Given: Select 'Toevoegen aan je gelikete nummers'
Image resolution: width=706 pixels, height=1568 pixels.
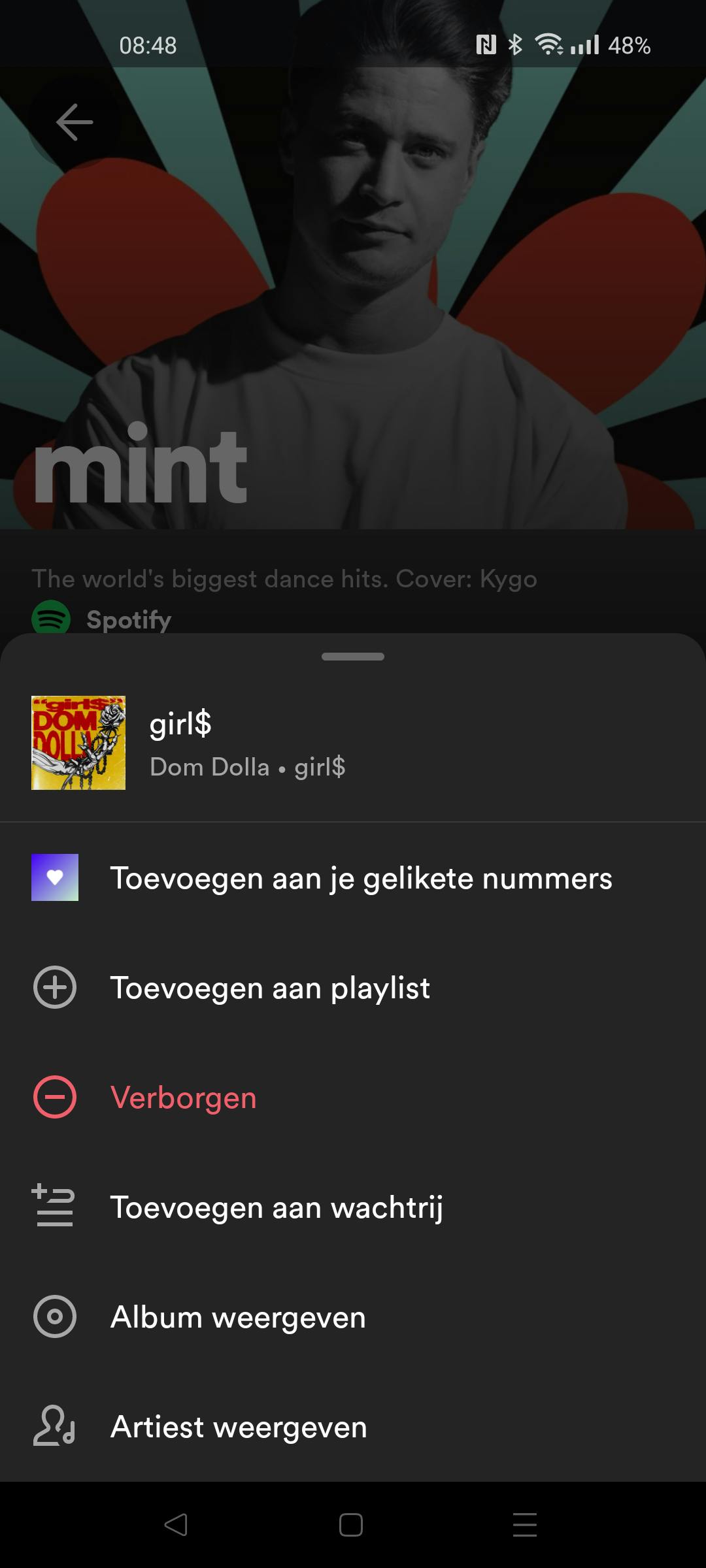Looking at the screenshot, I should (x=361, y=878).
